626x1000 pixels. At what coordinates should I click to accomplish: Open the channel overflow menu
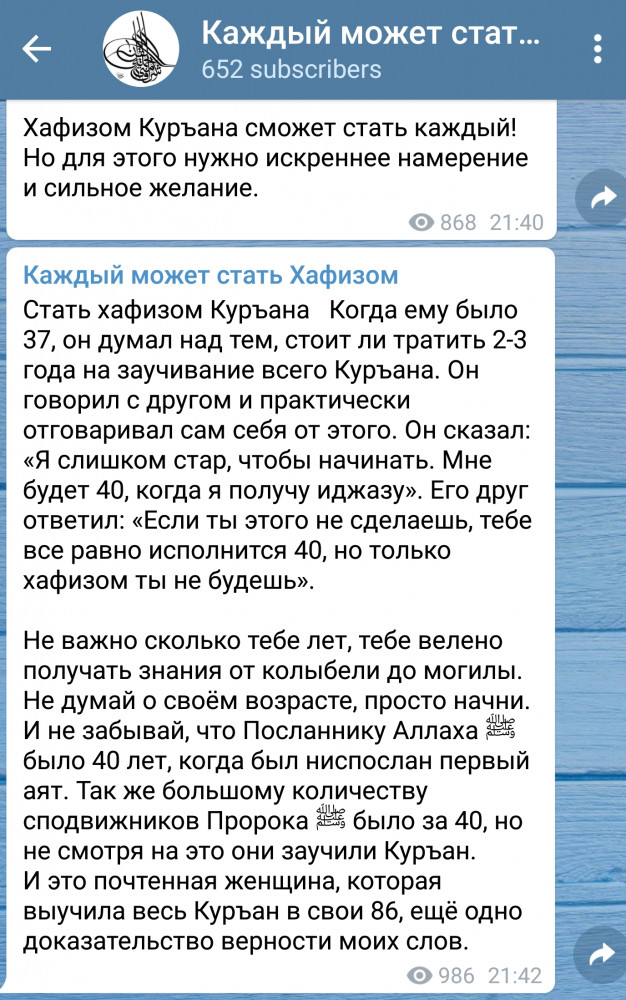(x=597, y=48)
